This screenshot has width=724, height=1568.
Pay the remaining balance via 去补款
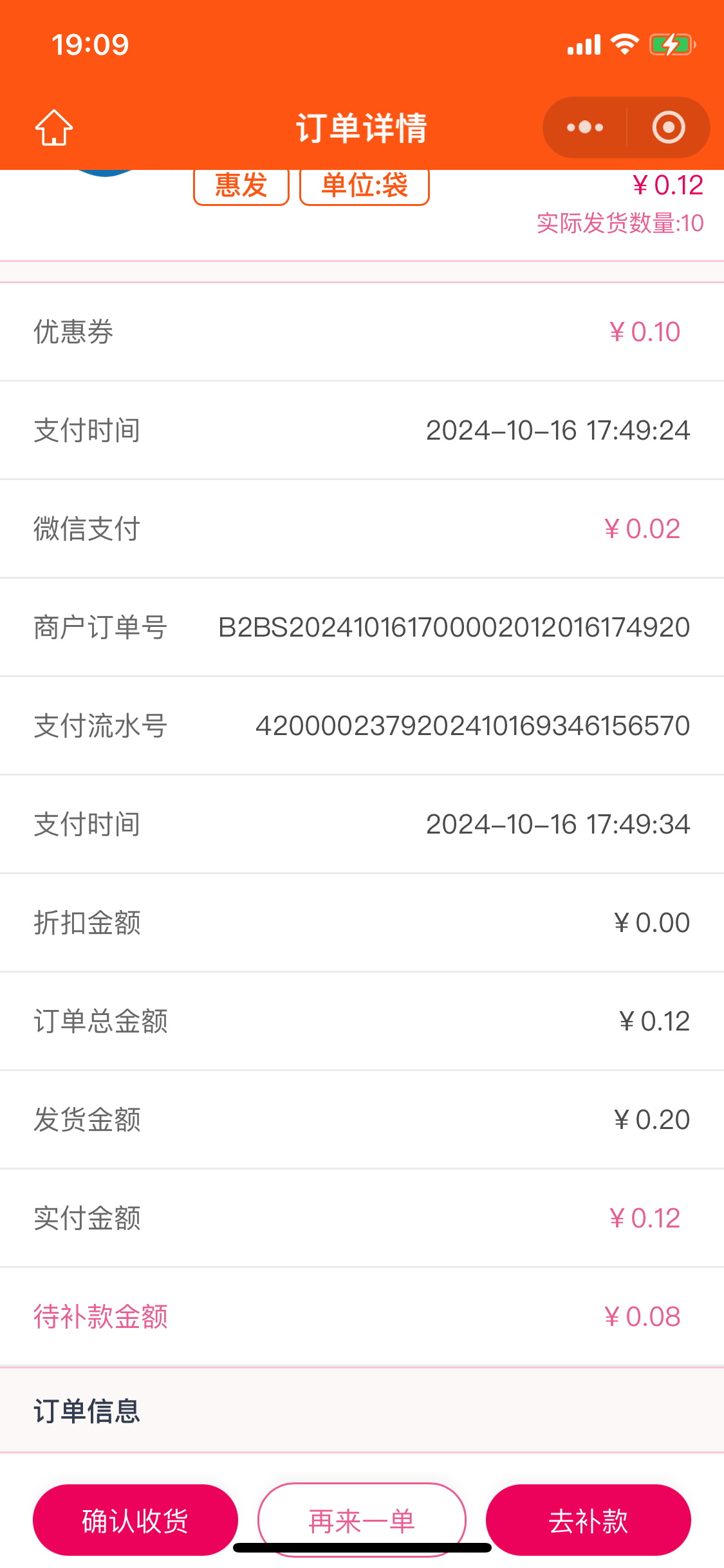(x=588, y=1520)
